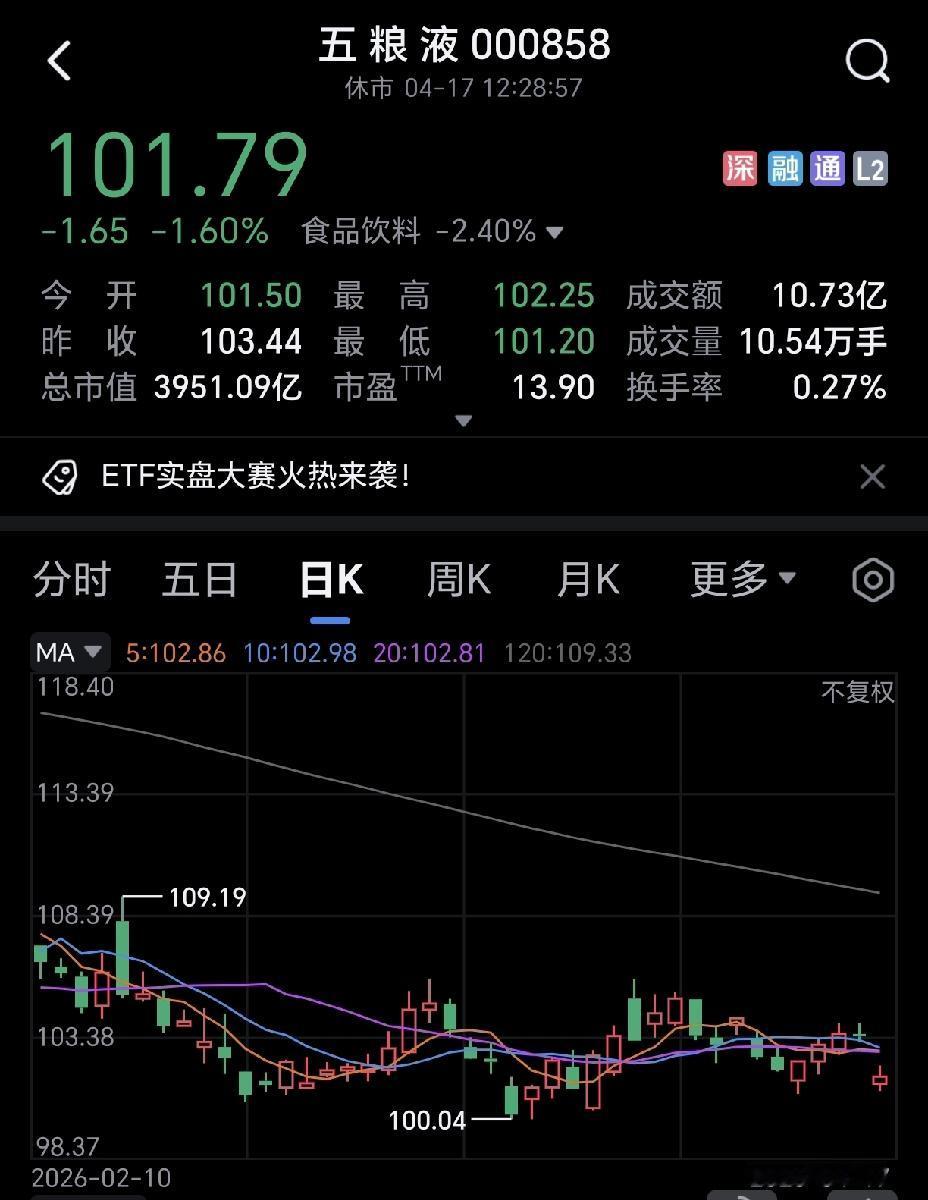Open the search magnifier icon
928x1200 pixels.
(866, 60)
